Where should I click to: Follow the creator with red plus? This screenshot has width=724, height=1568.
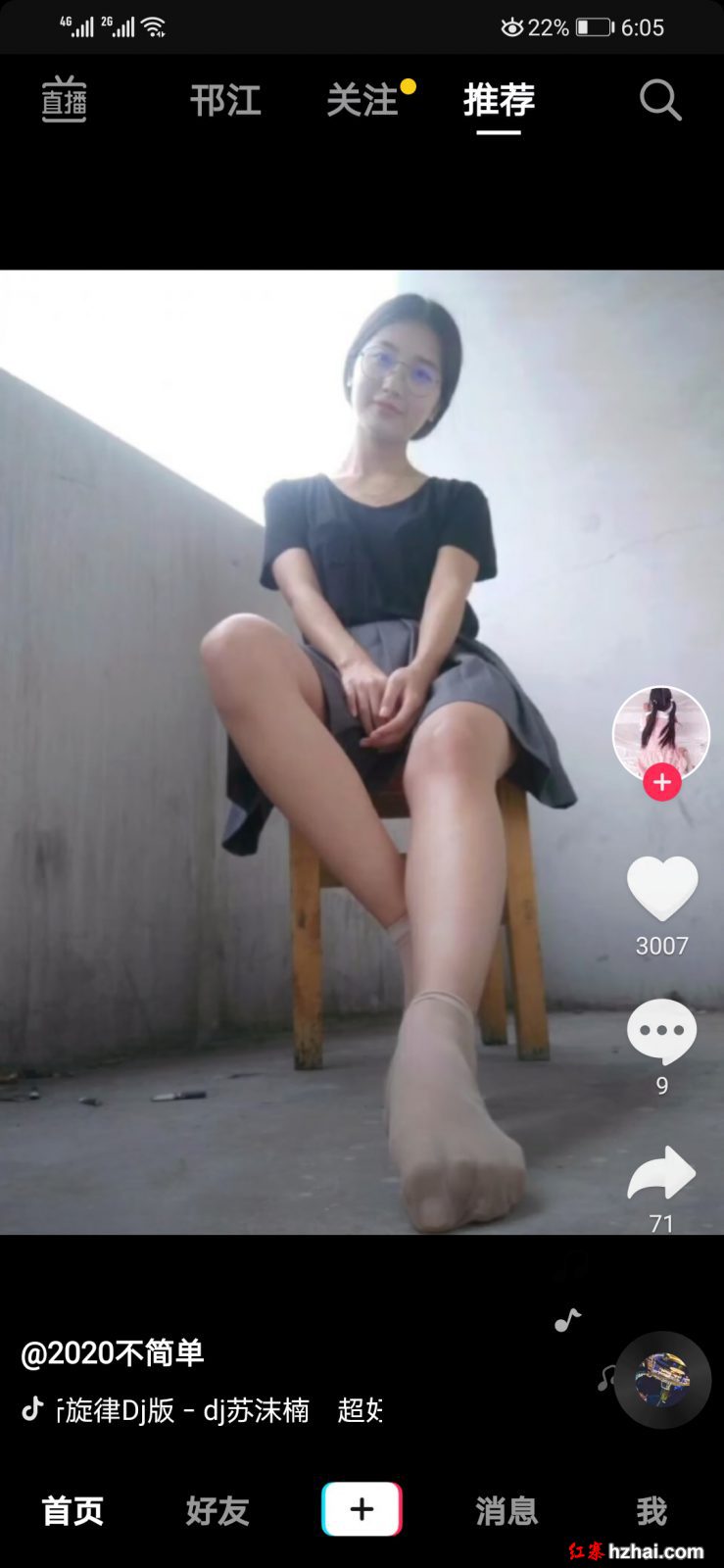pos(662,782)
